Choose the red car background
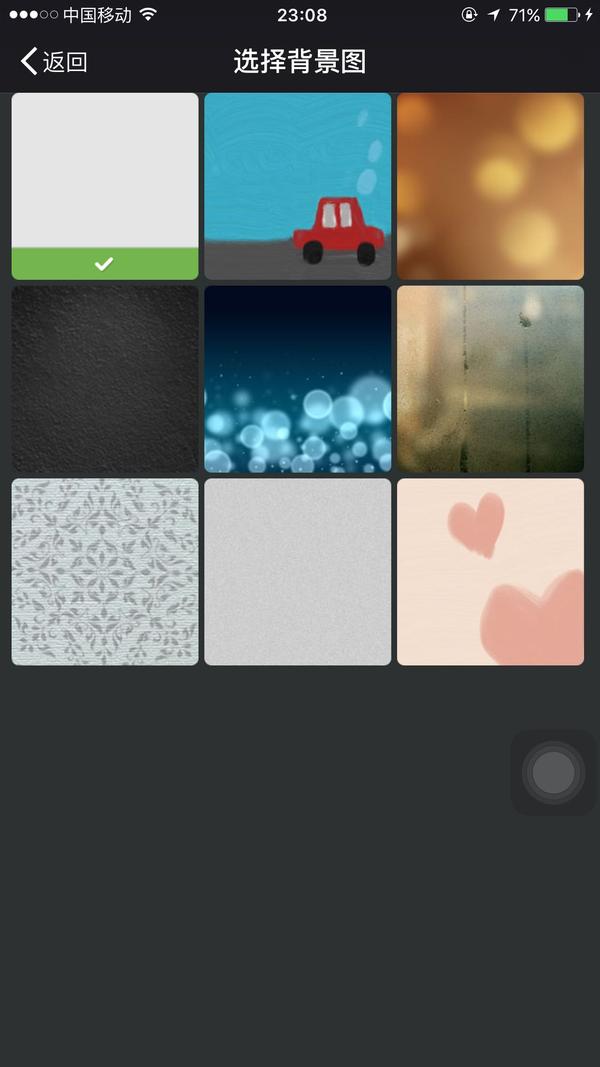Screen dimensions: 600x1067 [298, 186]
